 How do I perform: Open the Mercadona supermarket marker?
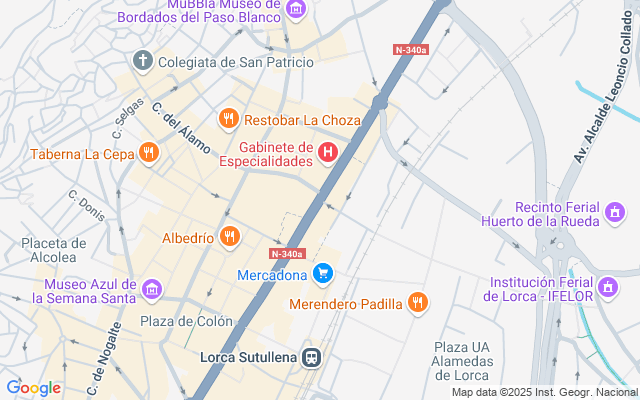tap(322, 273)
